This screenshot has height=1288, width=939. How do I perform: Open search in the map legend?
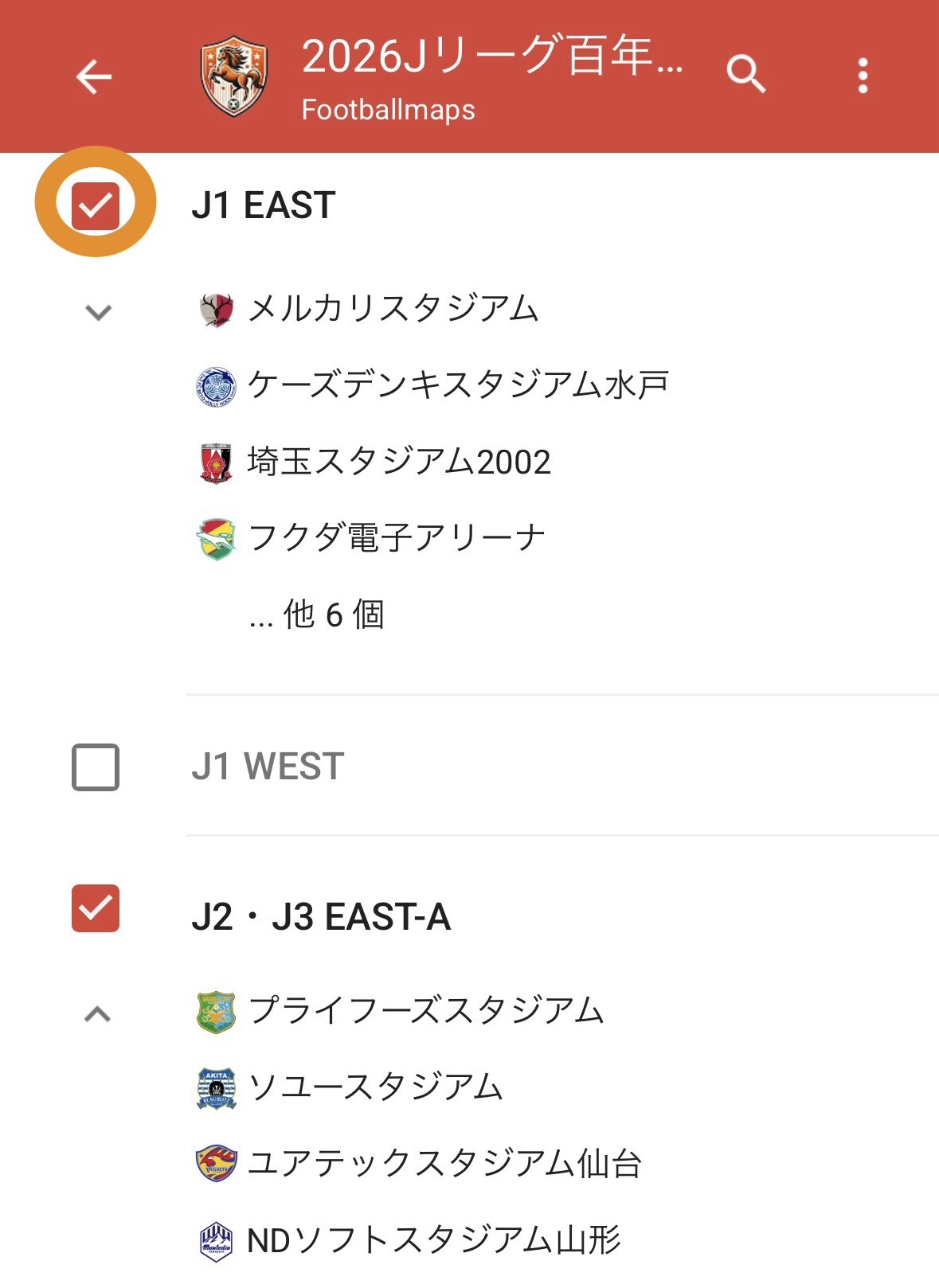click(745, 76)
